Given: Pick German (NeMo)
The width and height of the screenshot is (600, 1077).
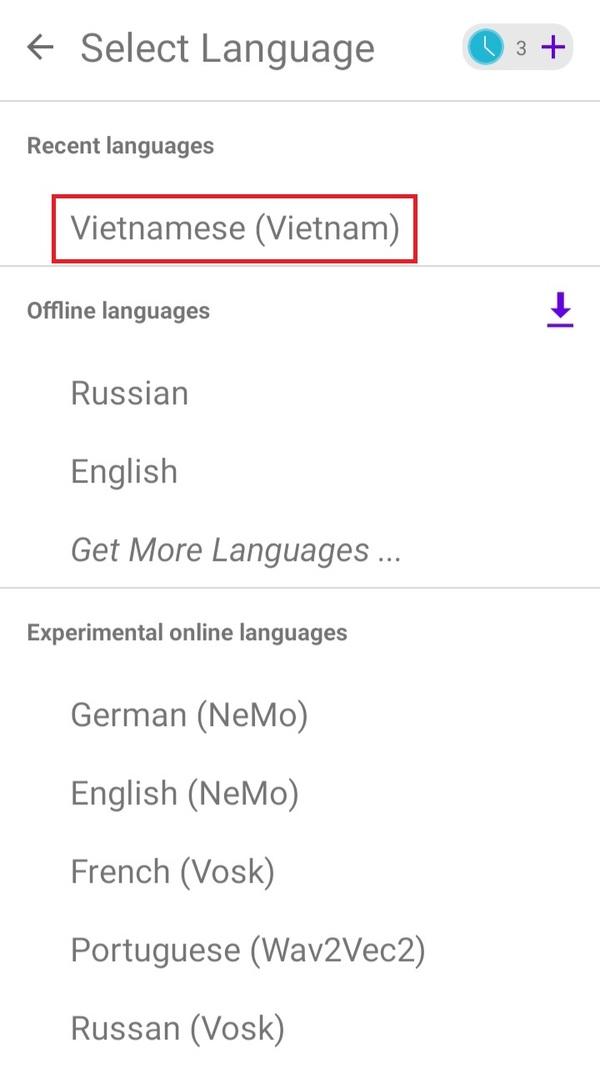Looking at the screenshot, I should (x=189, y=715).
